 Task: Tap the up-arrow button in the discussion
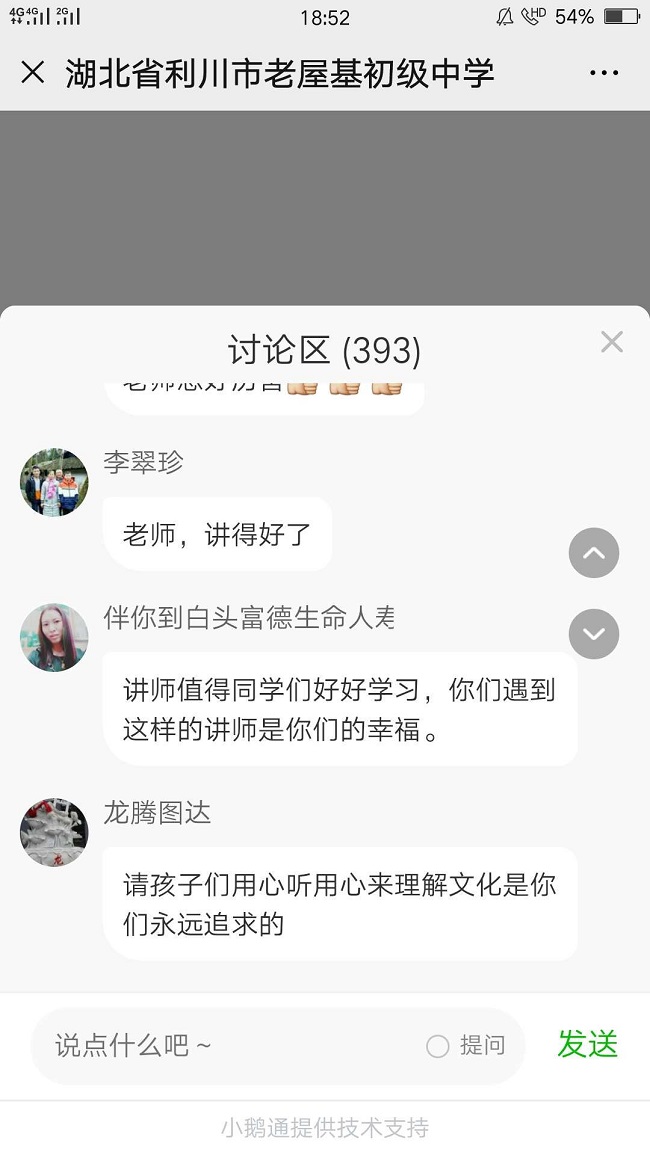click(x=594, y=553)
